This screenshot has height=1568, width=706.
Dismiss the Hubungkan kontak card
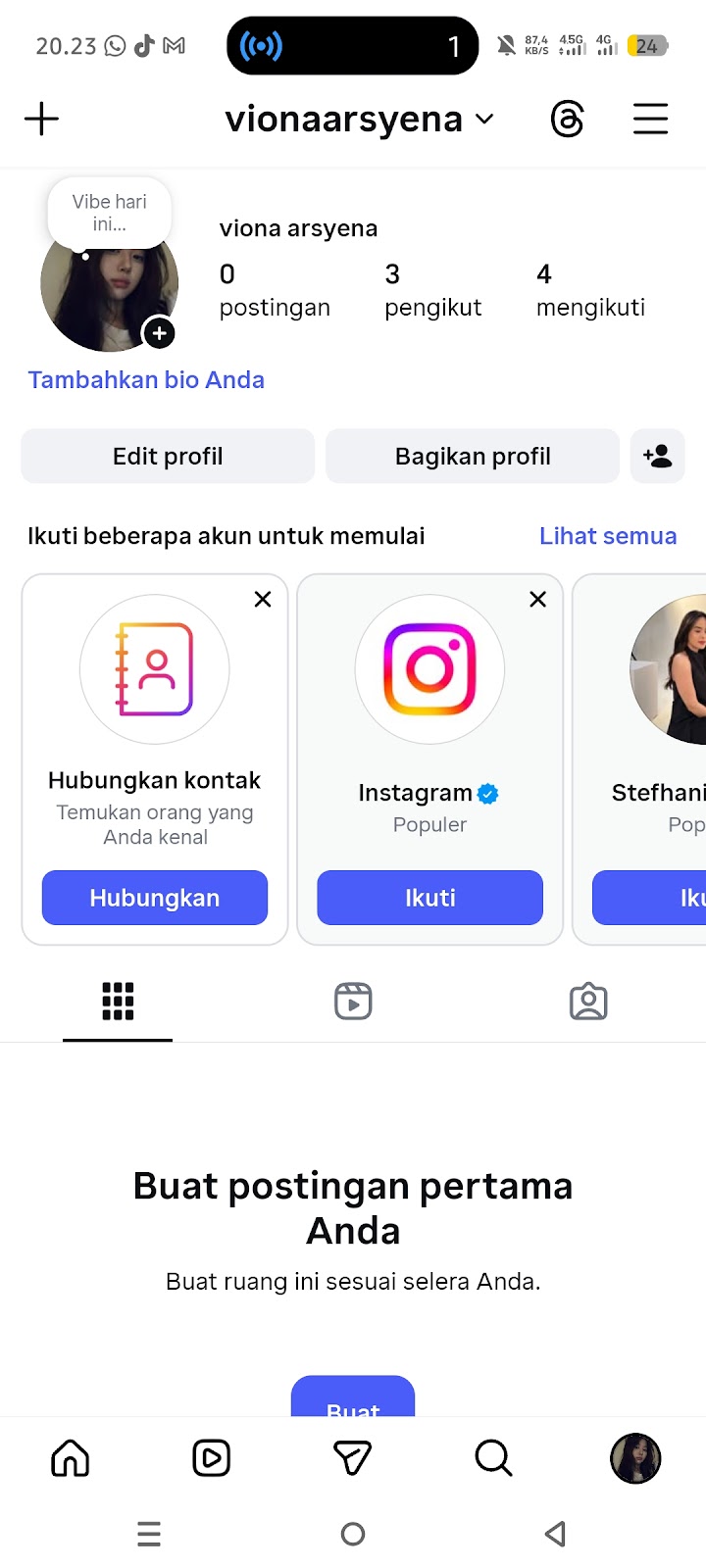point(263,599)
